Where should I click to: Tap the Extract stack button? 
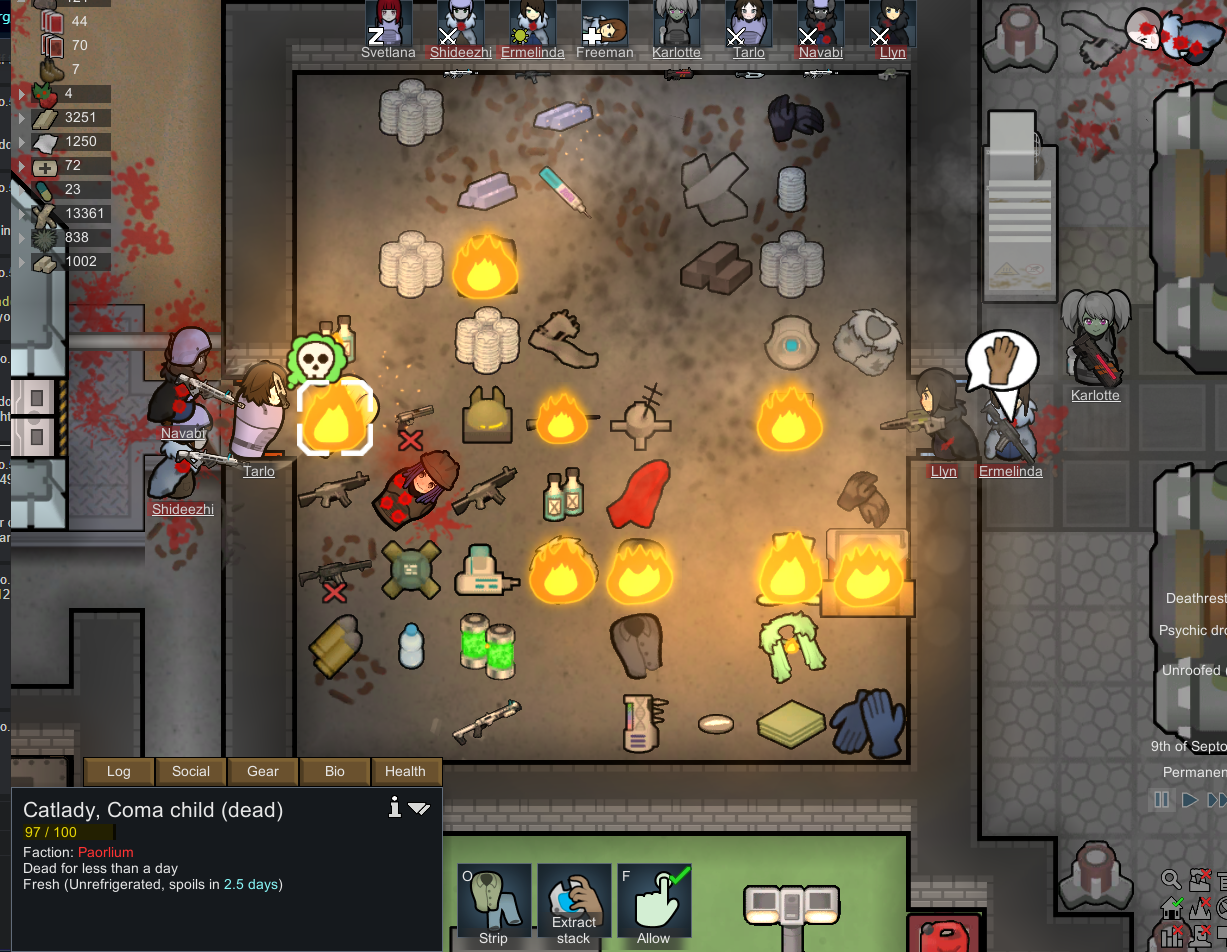574,906
